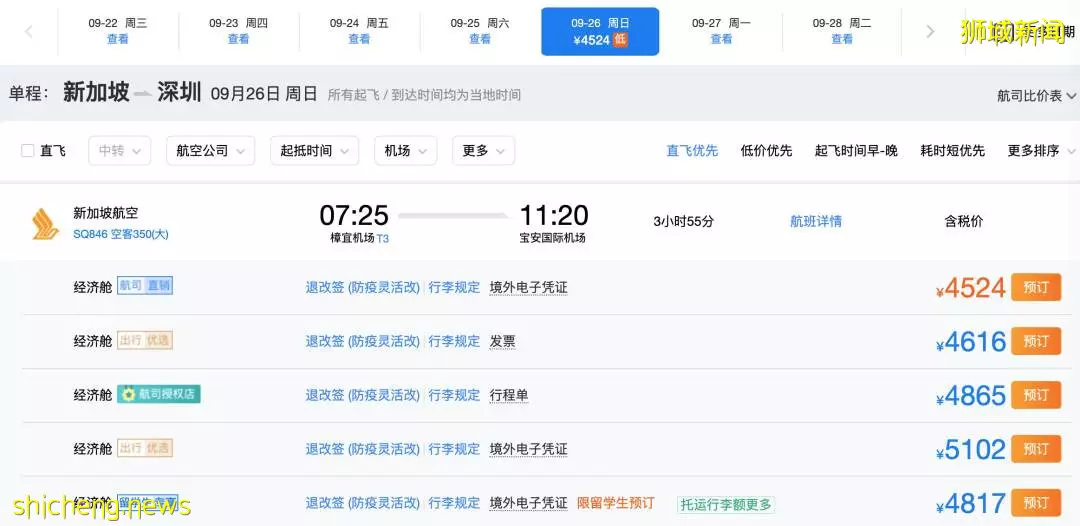
Task: Select the 09-25 周六 date tab
Action: (x=480, y=31)
